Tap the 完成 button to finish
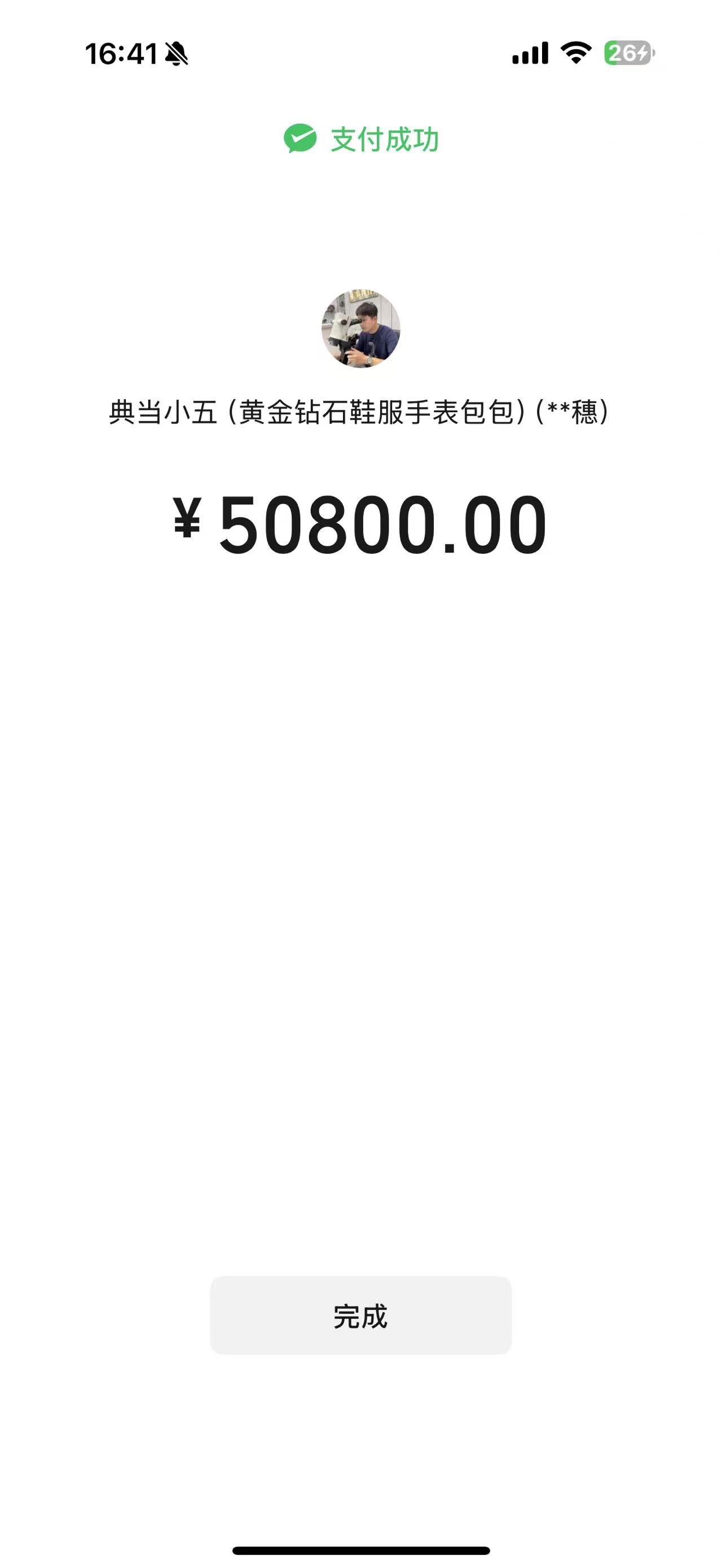This screenshot has height=1568, width=722. coord(360,1315)
